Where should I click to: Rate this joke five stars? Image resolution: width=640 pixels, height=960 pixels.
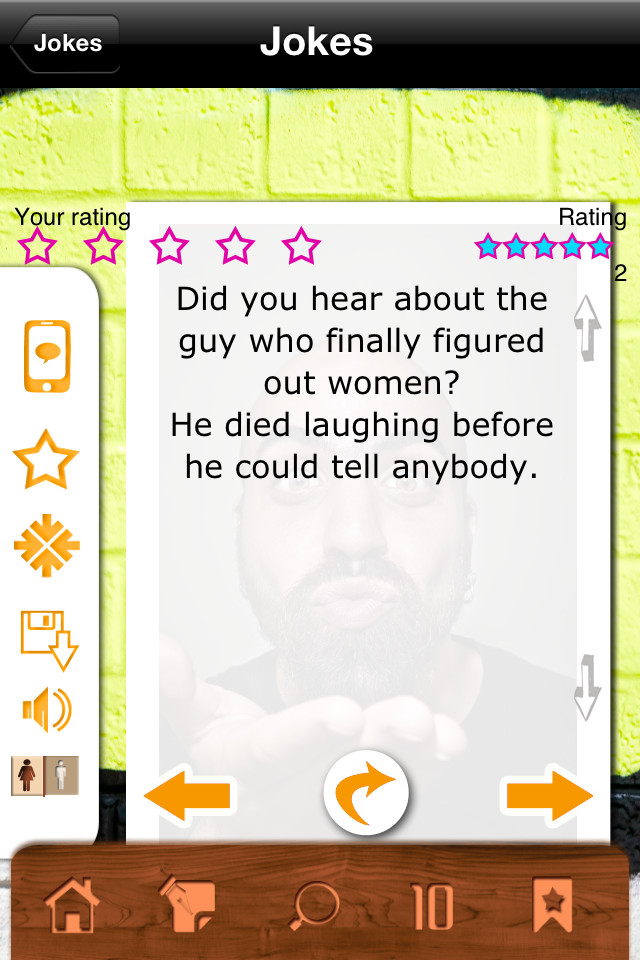(300, 246)
